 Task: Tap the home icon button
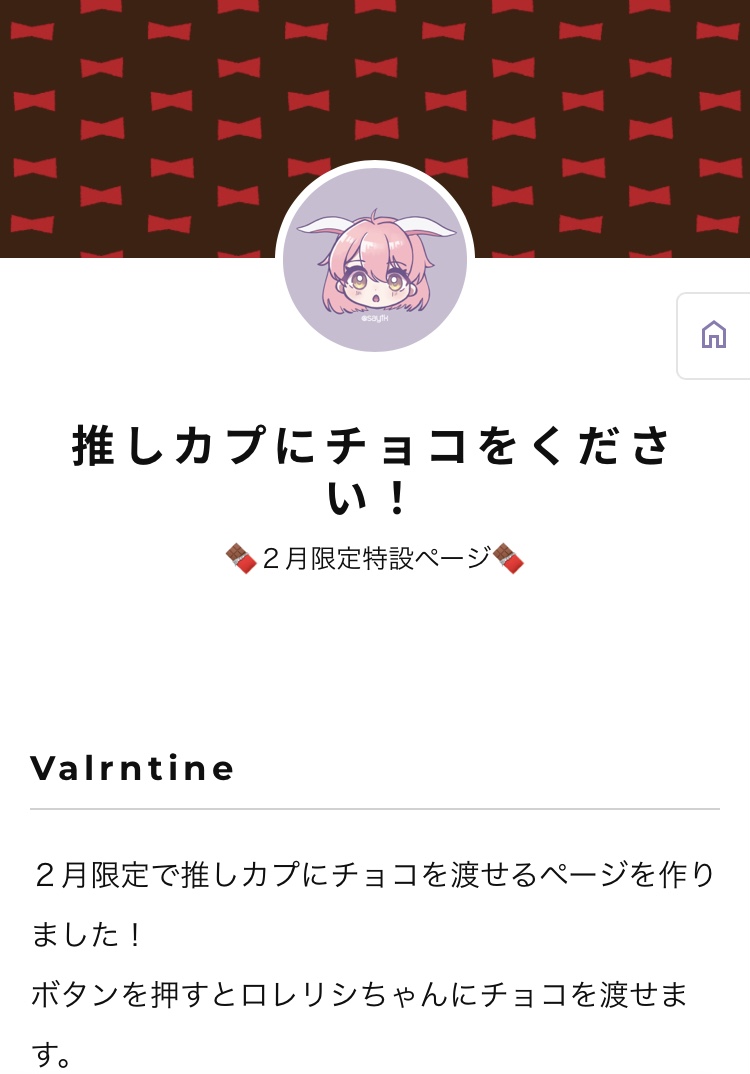[714, 335]
